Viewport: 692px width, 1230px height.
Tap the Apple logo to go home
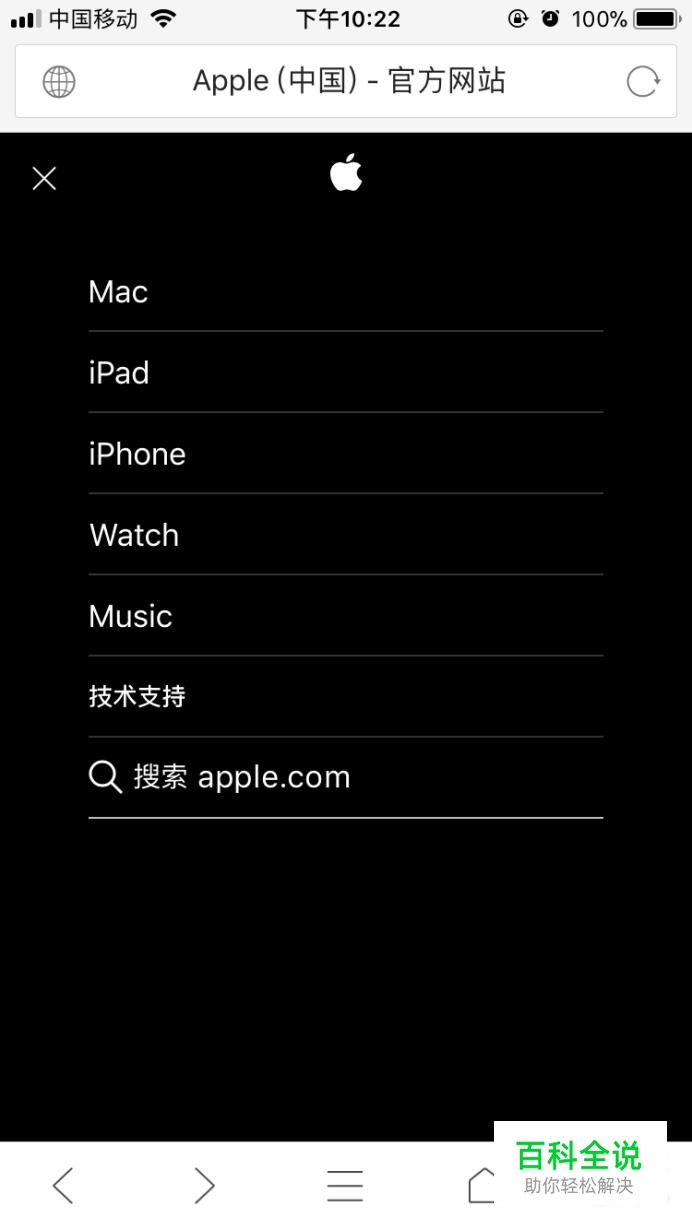point(346,173)
